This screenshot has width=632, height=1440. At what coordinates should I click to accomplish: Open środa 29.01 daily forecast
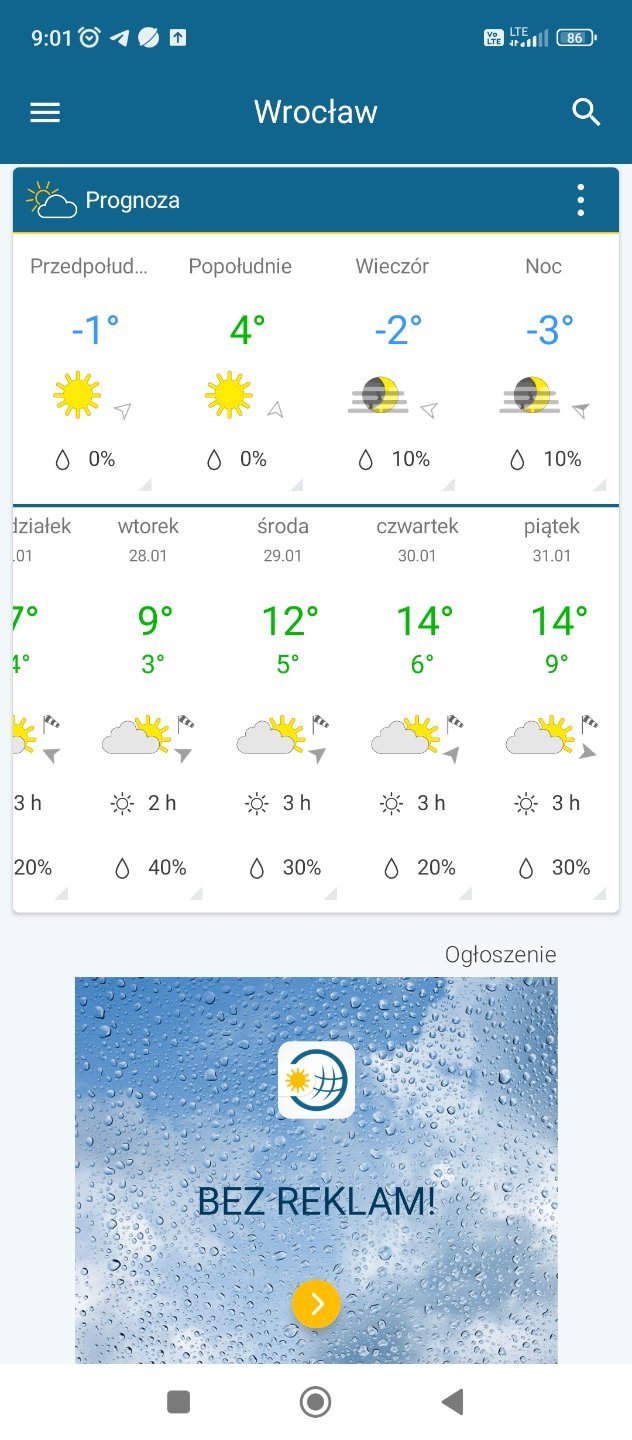283,700
